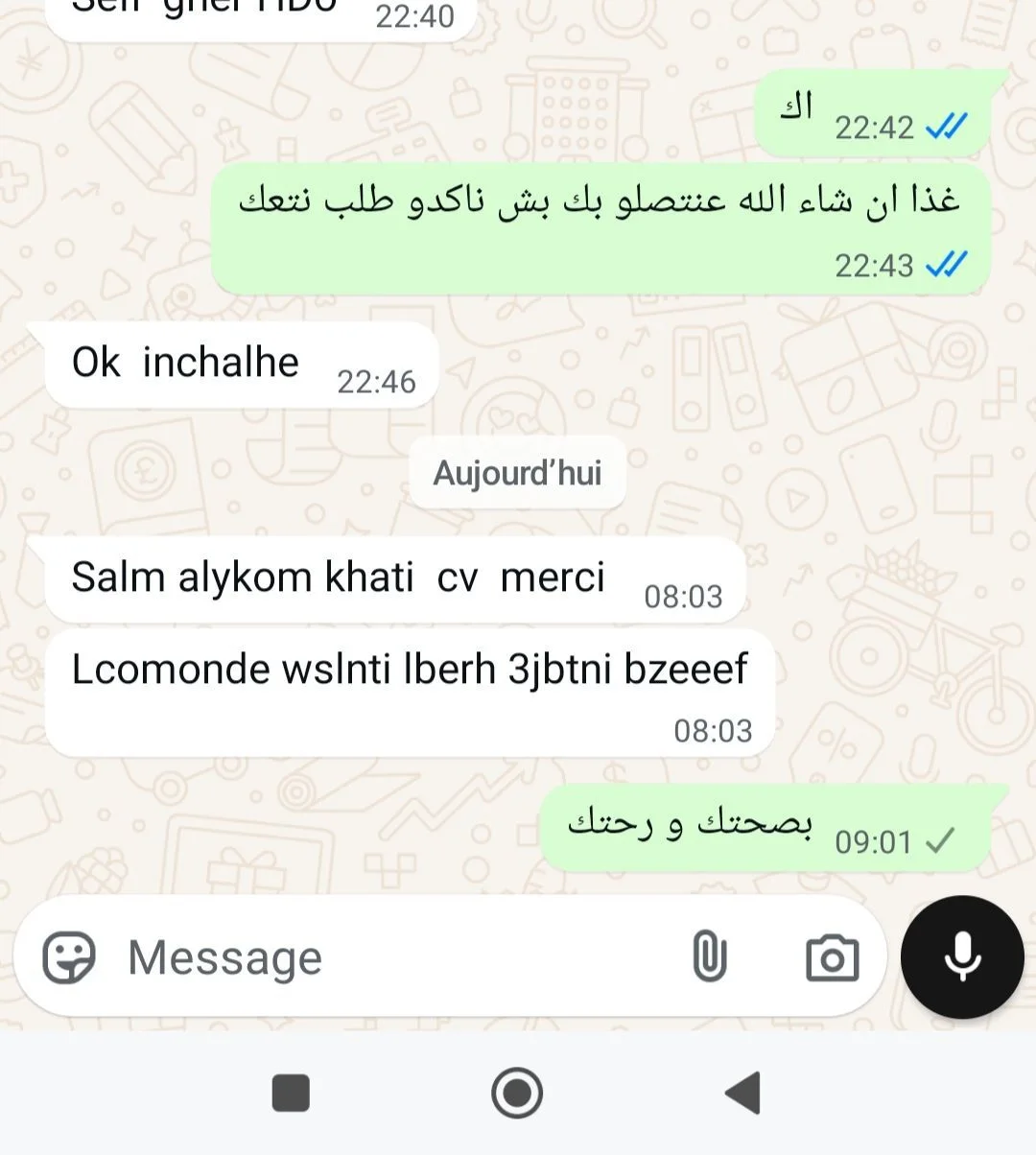
Task: Open the camera to send a photo
Action: pos(832,957)
